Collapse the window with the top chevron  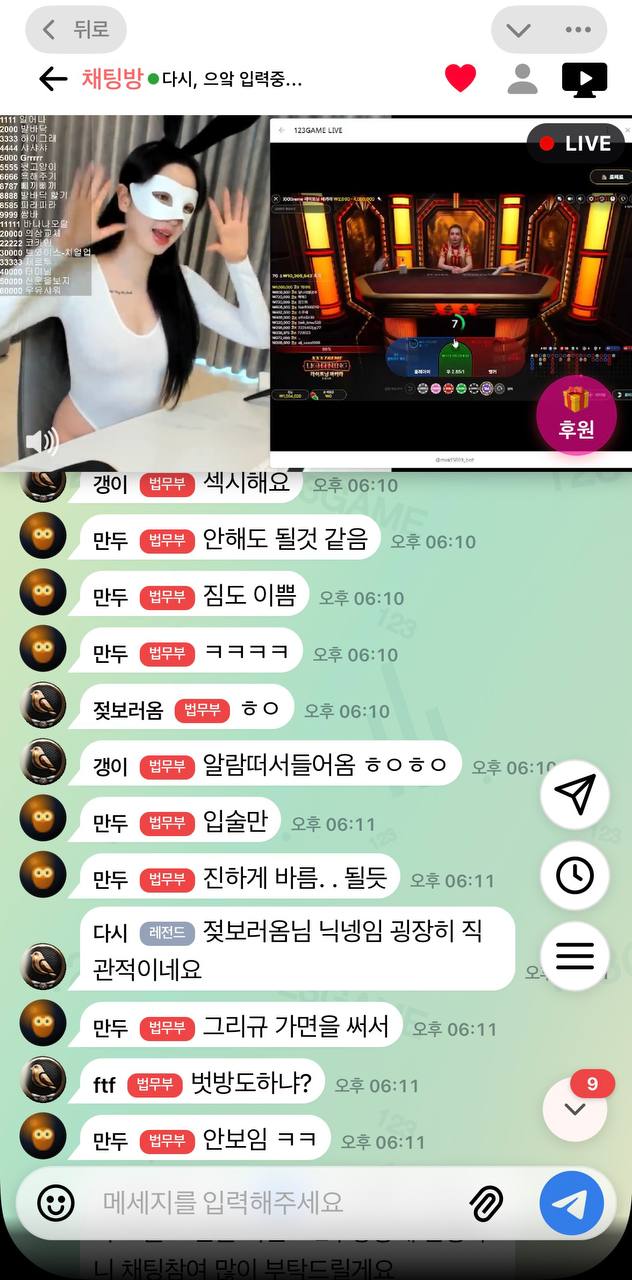click(x=518, y=30)
